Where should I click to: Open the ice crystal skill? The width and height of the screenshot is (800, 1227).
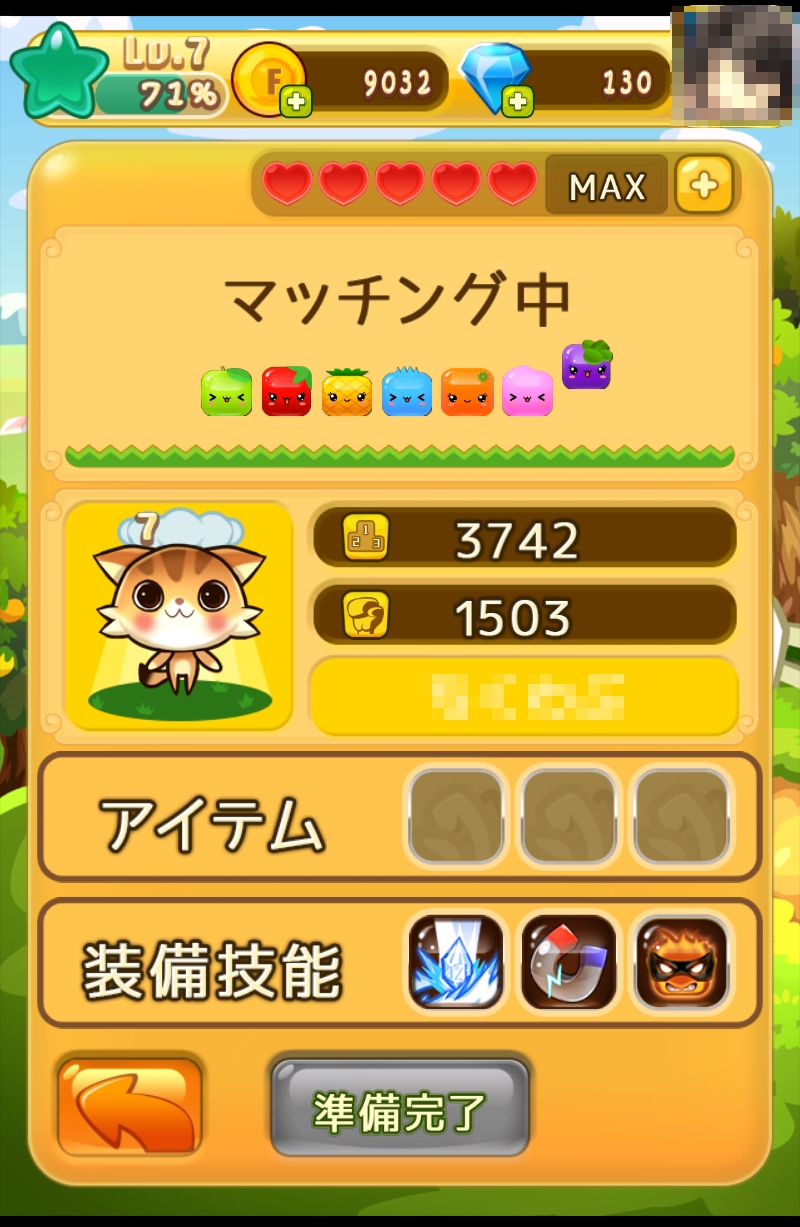456,962
